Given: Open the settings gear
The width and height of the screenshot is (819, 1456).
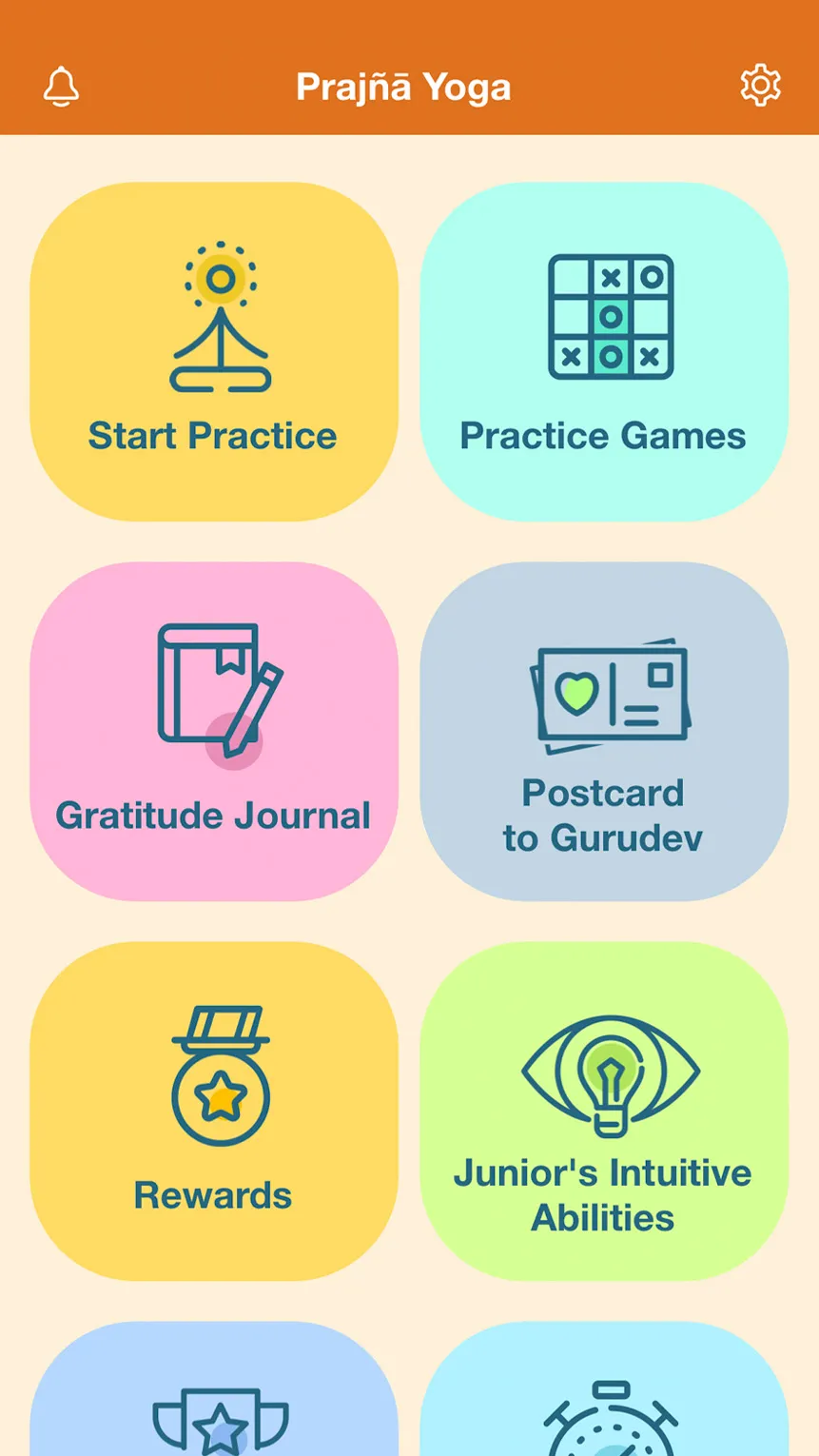Looking at the screenshot, I should (x=760, y=86).
